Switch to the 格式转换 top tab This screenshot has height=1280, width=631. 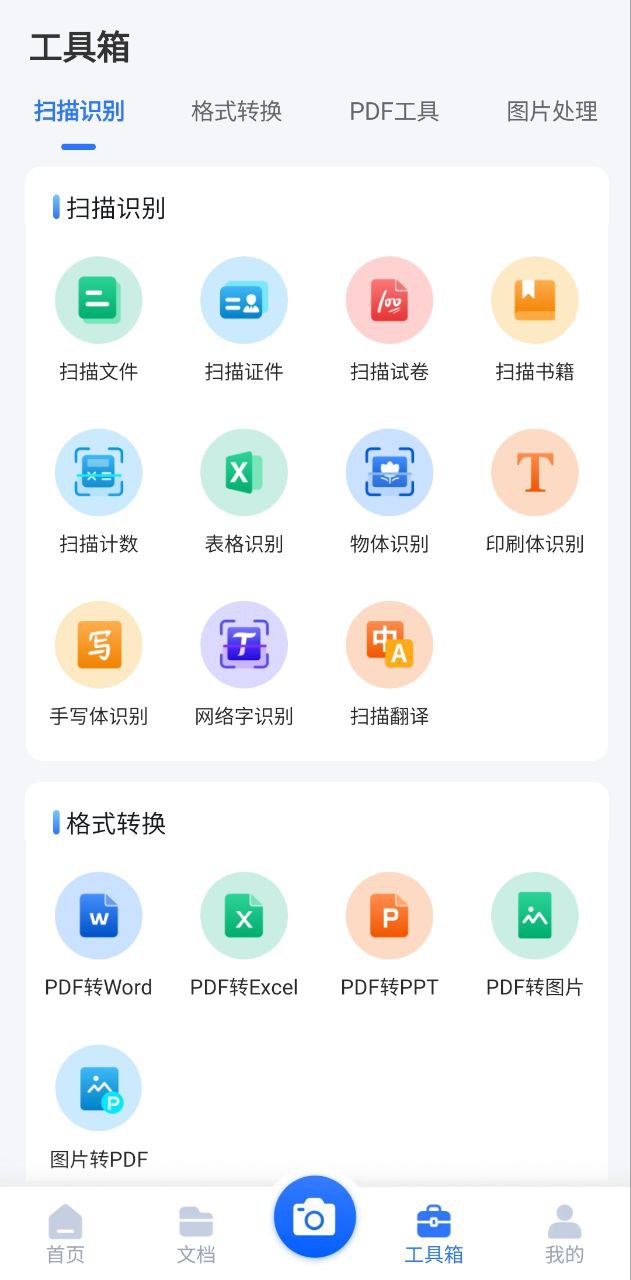pos(237,111)
